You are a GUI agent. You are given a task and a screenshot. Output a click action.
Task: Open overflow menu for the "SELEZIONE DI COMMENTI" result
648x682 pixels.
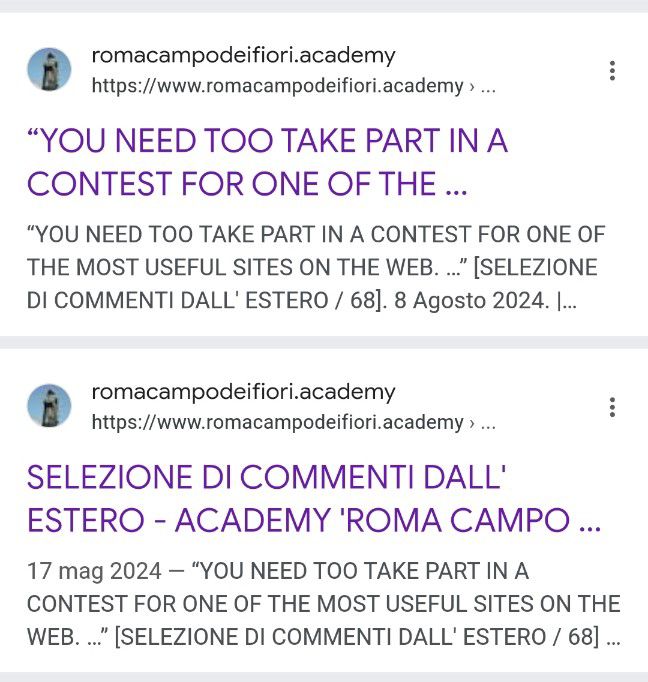611,407
